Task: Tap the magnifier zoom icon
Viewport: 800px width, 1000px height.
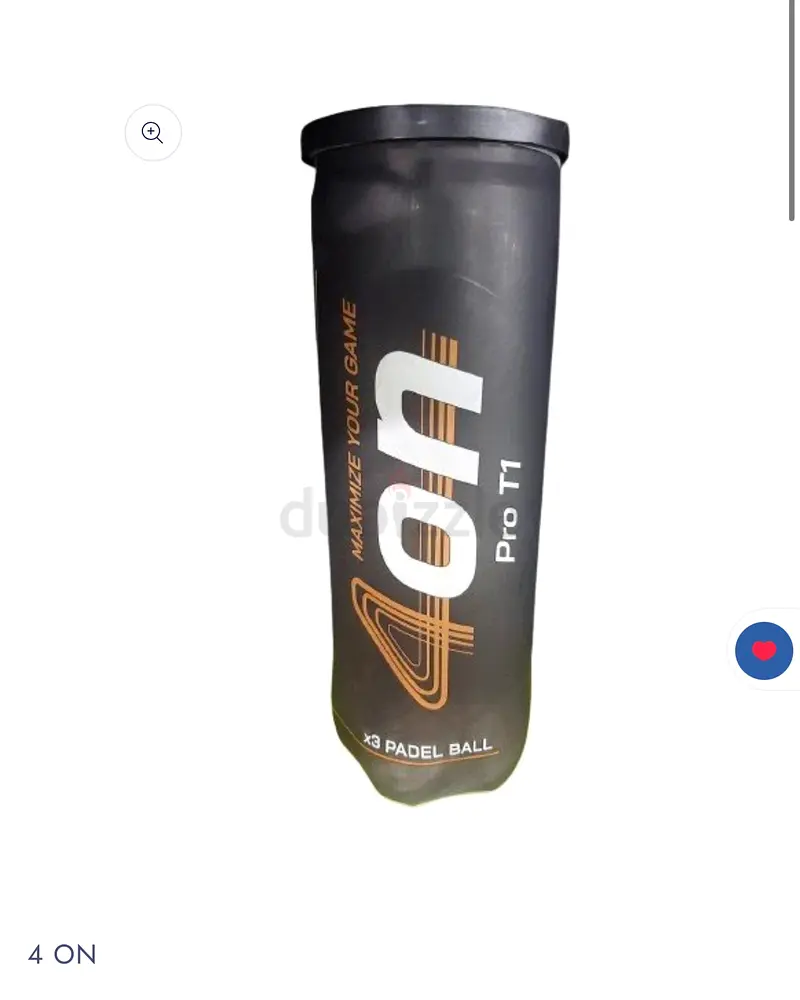Action: point(153,133)
